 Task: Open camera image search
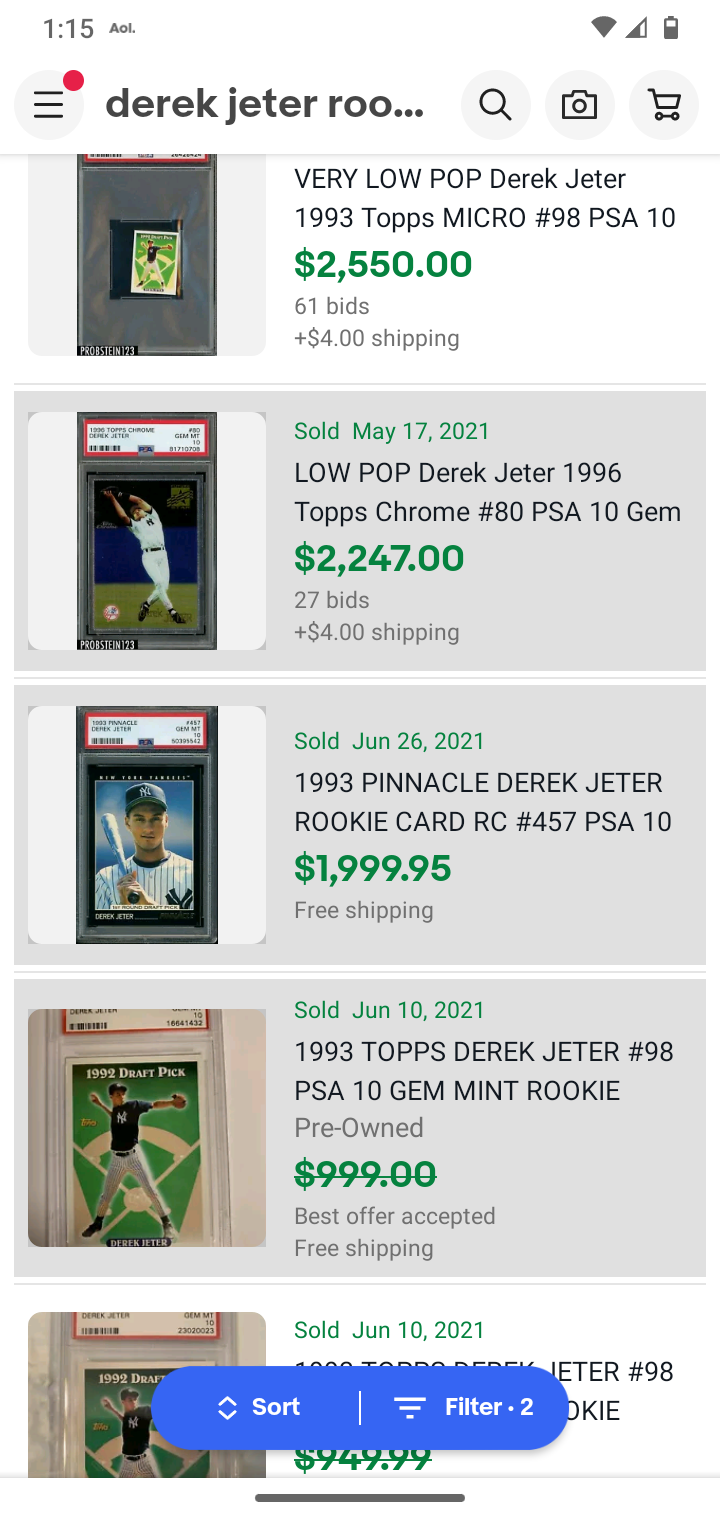(579, 104)
